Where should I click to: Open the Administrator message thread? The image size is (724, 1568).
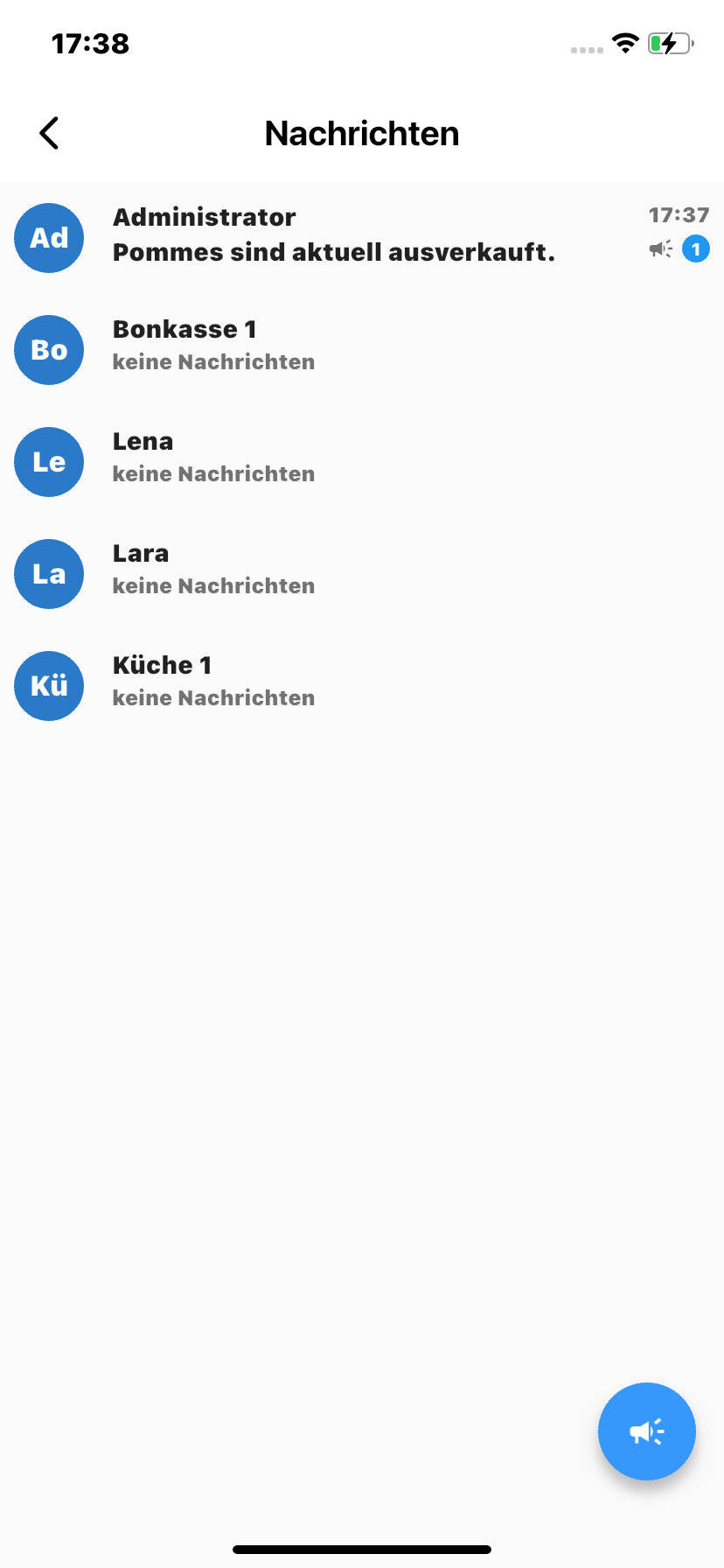tap(362, 238)
